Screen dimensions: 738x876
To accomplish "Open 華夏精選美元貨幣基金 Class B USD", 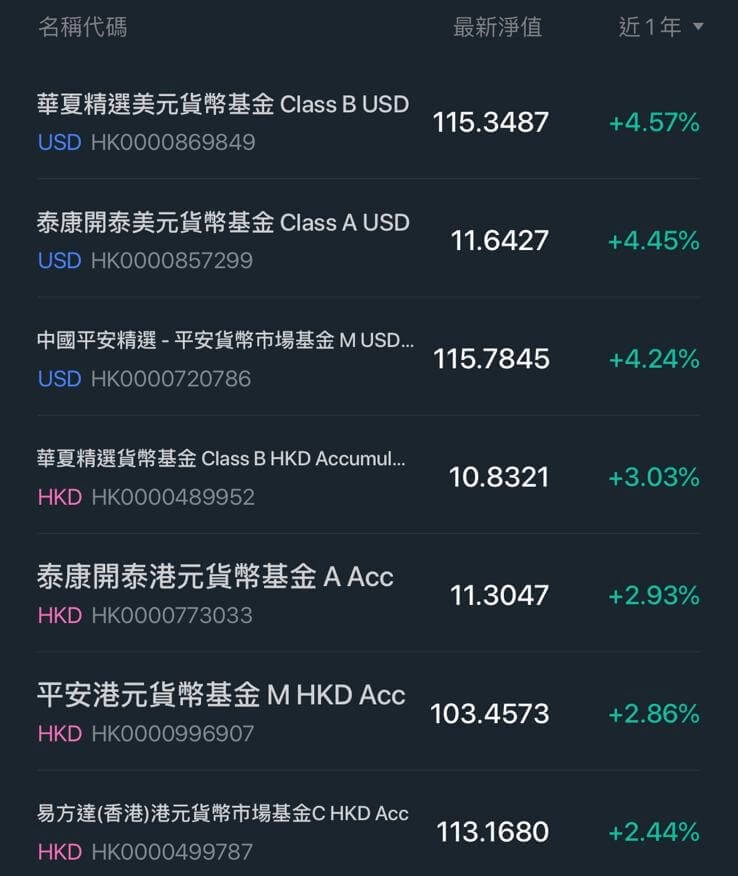I will pos(223,106).
